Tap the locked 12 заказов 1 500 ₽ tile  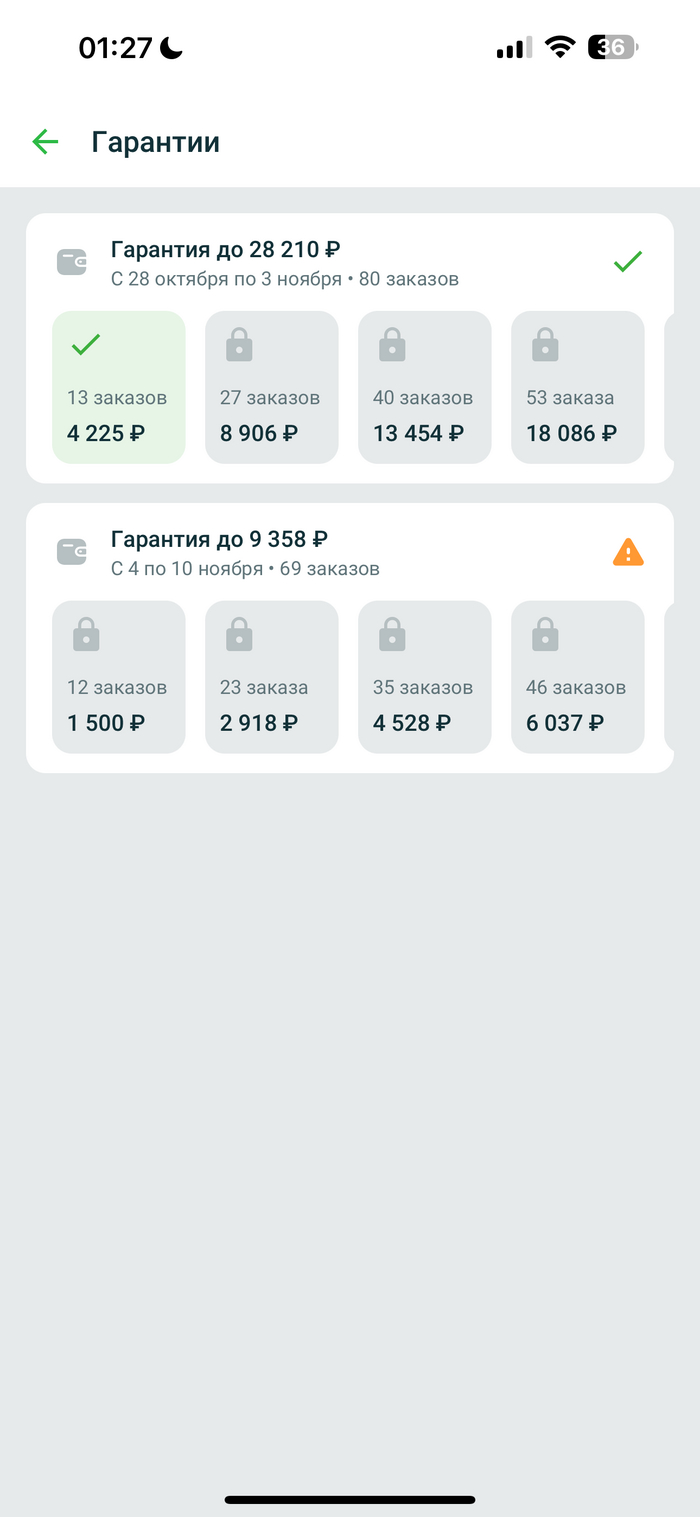tap(119, 677)
